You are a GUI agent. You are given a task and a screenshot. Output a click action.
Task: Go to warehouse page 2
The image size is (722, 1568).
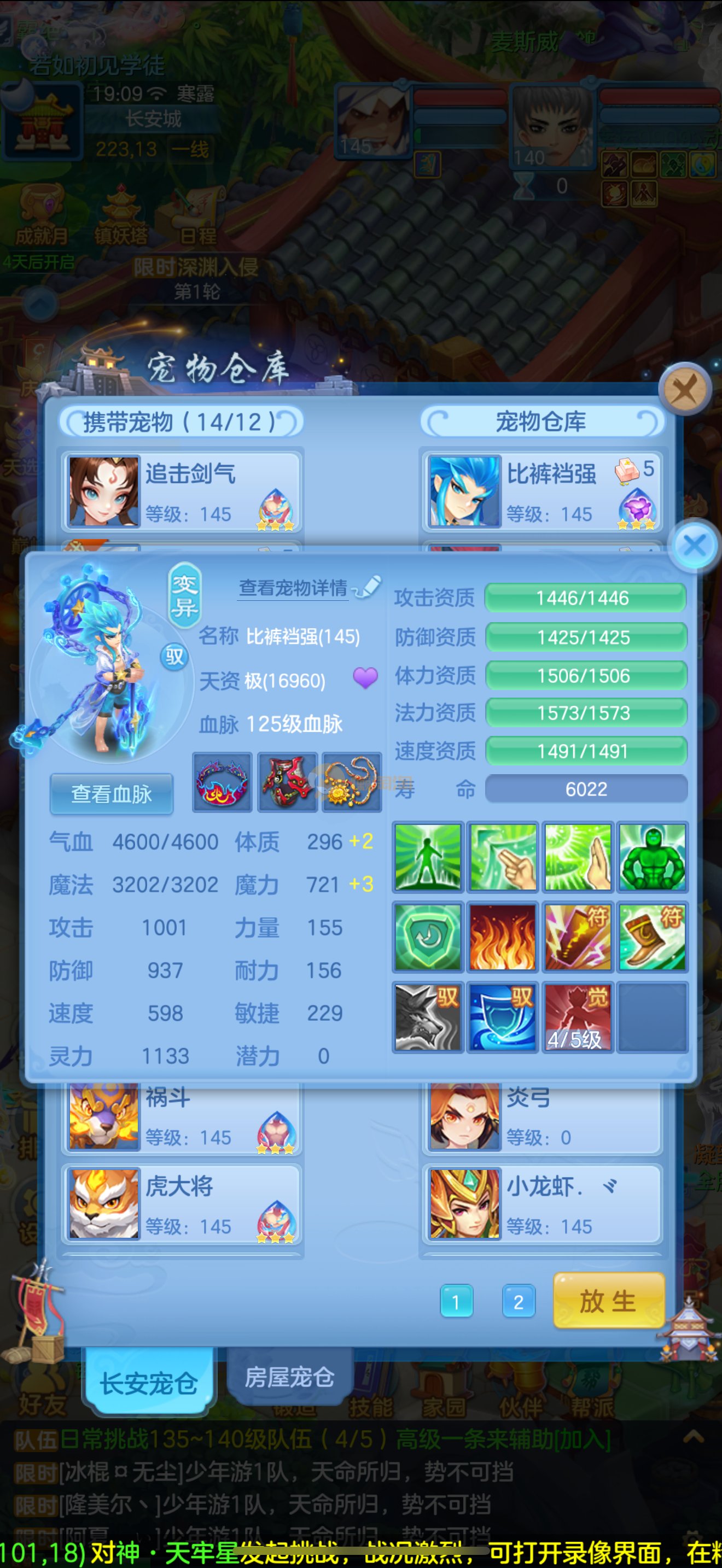518,1301
